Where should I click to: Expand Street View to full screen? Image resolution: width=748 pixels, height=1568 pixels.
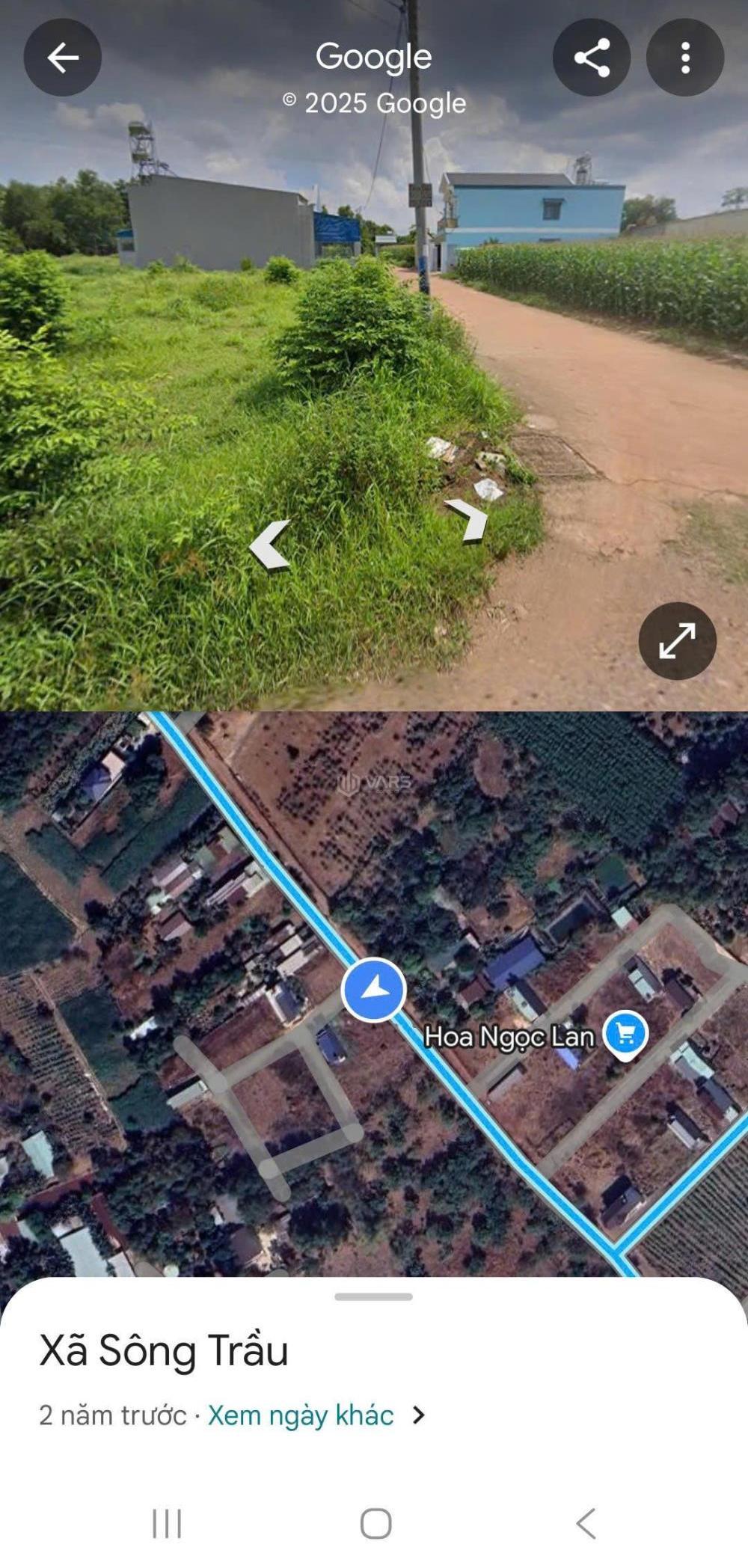tap(677, 641)
